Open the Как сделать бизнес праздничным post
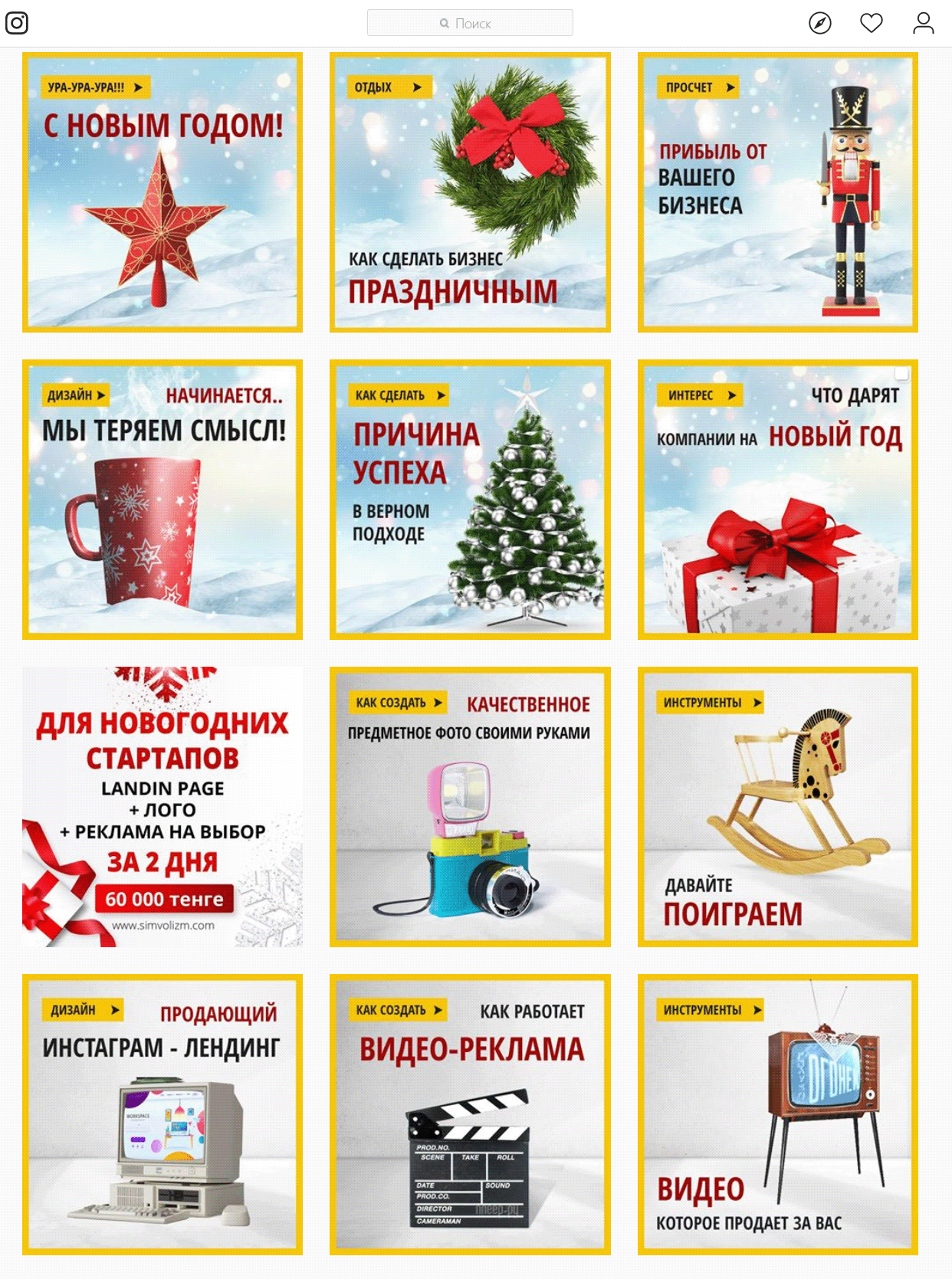The height and width of the screenshot is (1279, 952). (x=470, y=192)
